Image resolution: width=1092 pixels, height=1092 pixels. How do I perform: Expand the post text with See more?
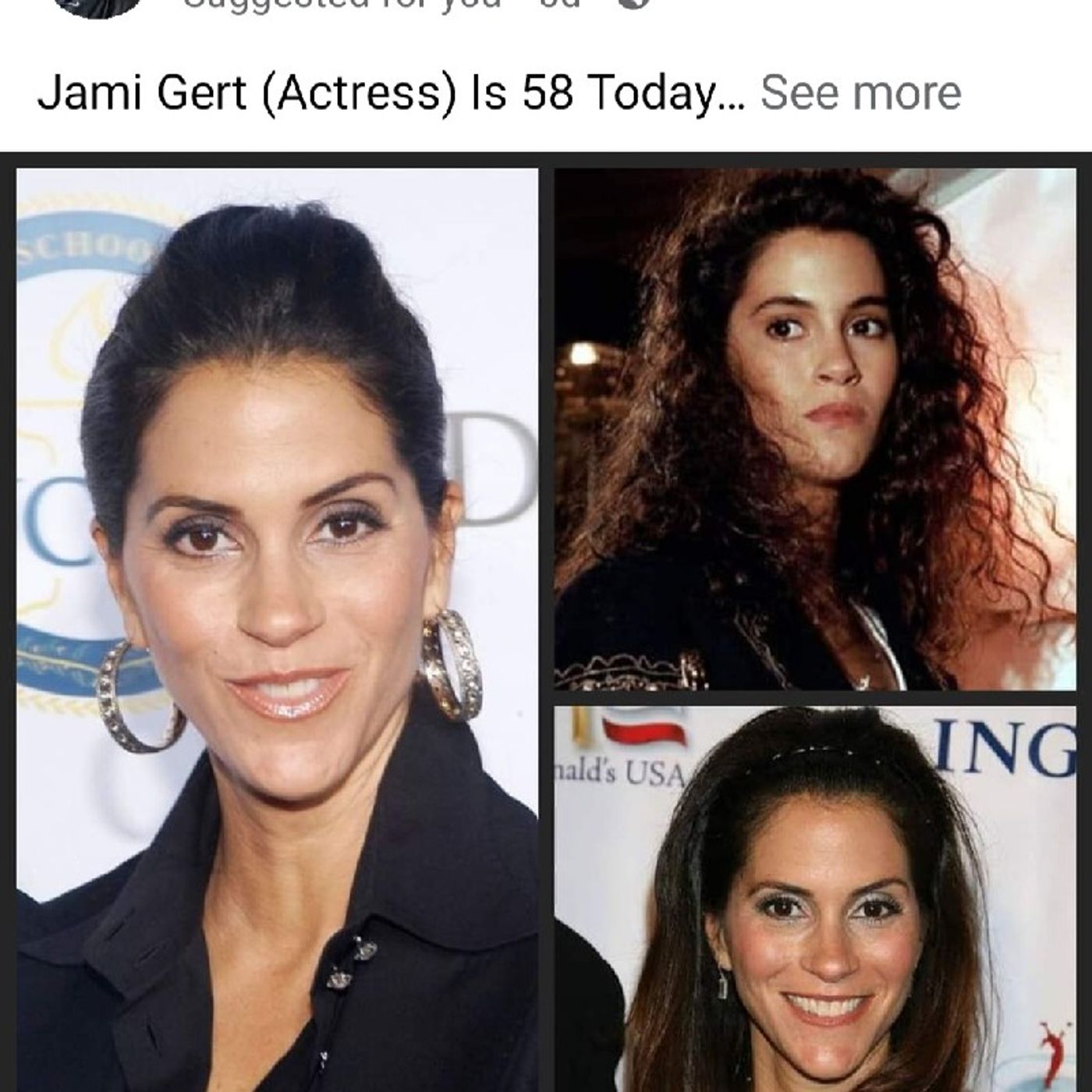[x=860, y=93]
